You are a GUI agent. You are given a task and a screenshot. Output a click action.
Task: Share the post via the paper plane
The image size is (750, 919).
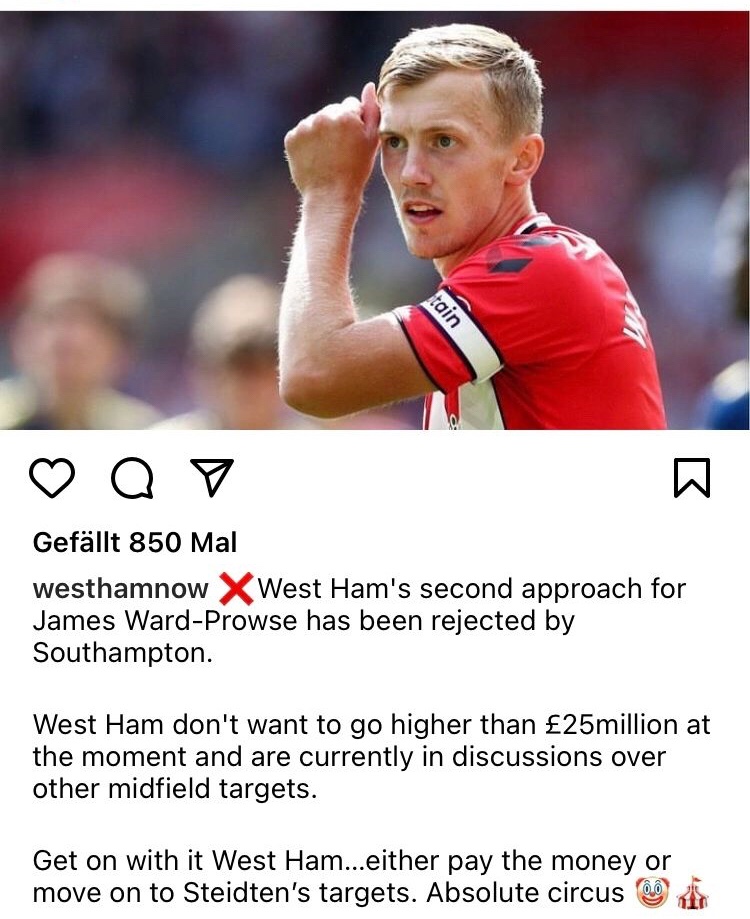tap(211, 478)
